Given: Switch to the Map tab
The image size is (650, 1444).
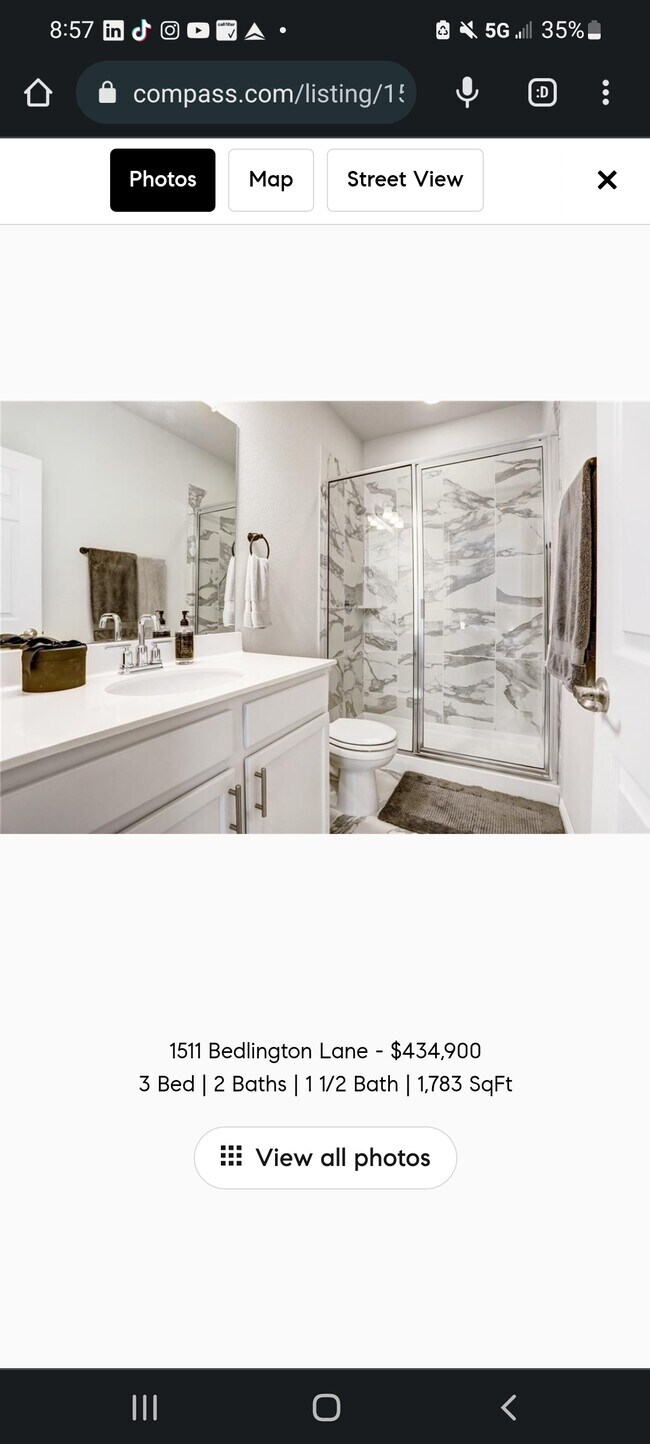Looking at the screenshot, I should [271, 180].
